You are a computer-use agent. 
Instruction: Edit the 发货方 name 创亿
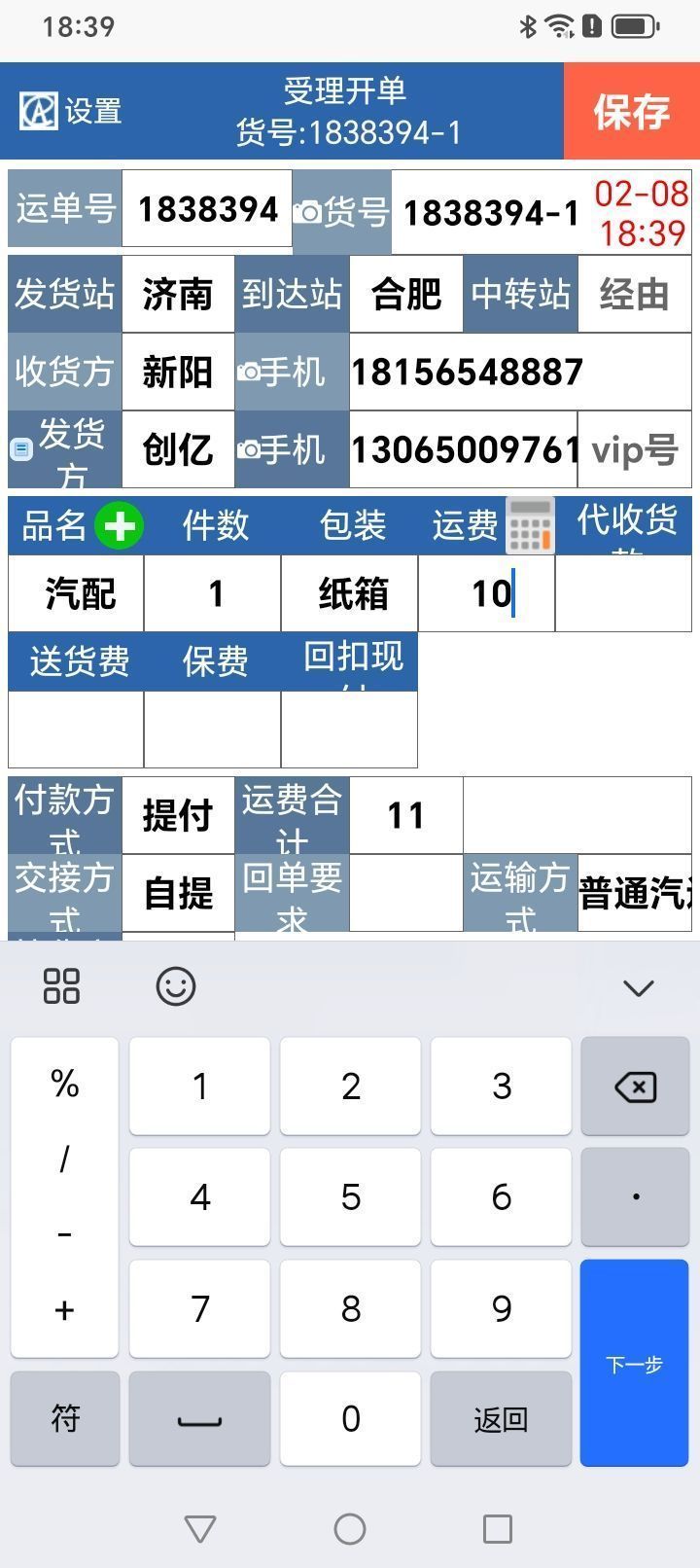point(178,449)
